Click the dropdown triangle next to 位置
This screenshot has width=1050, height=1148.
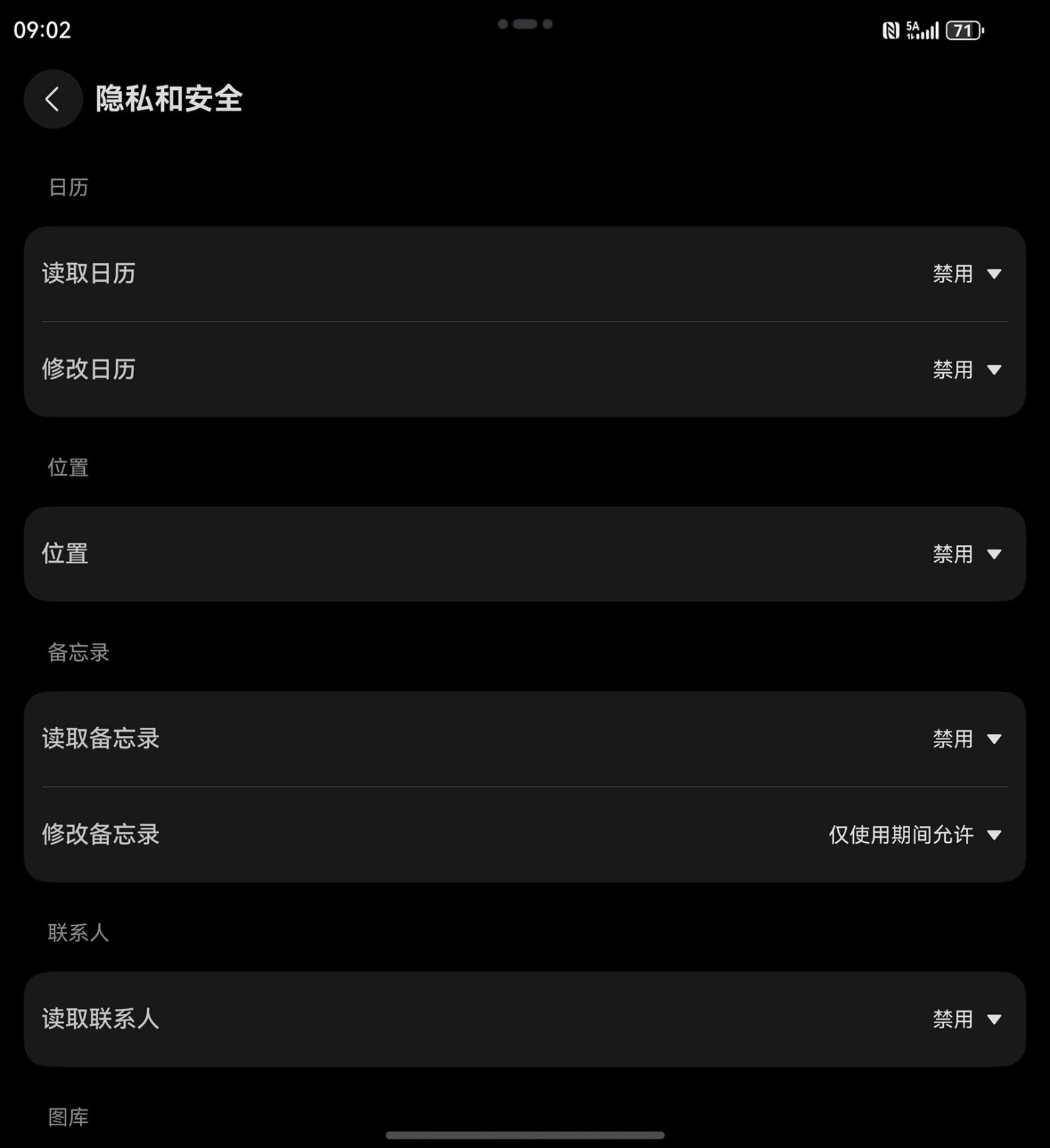994,553
